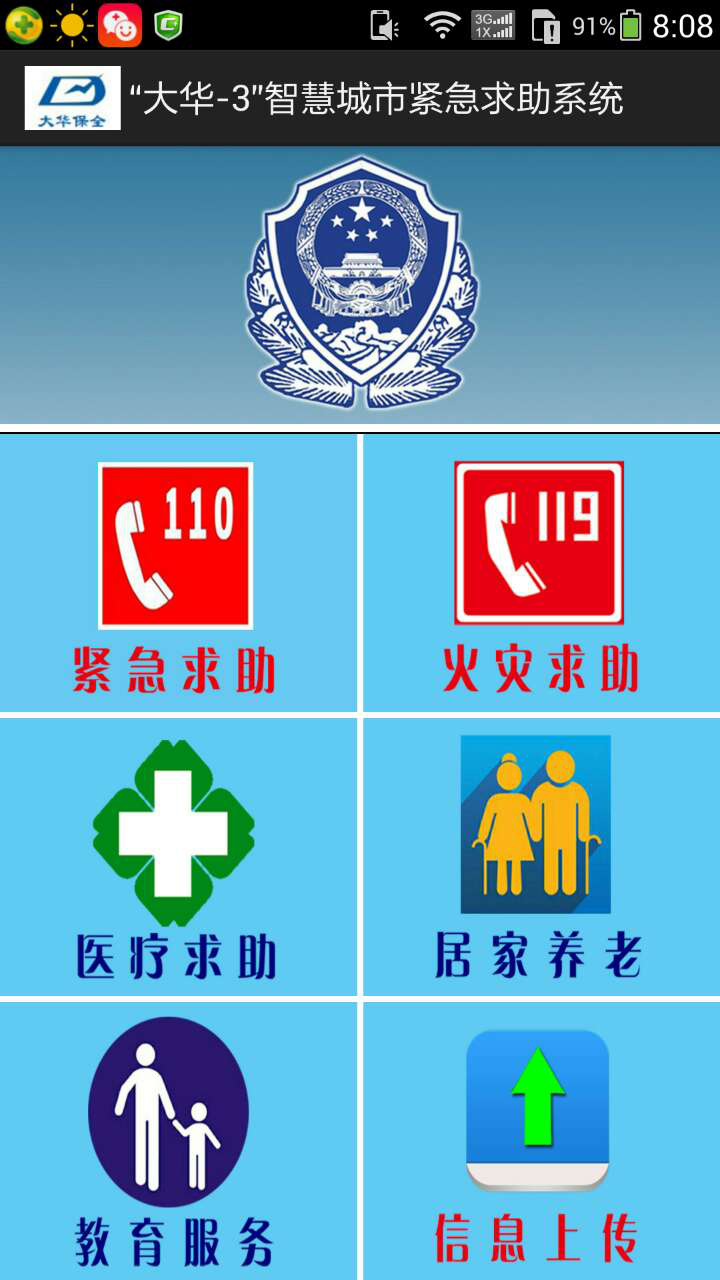Image resolution: width=720 pixels, height=1280 pixels.
Task: Tap the 110 紧急求助 emergency tile
Action: click(176, 573)
